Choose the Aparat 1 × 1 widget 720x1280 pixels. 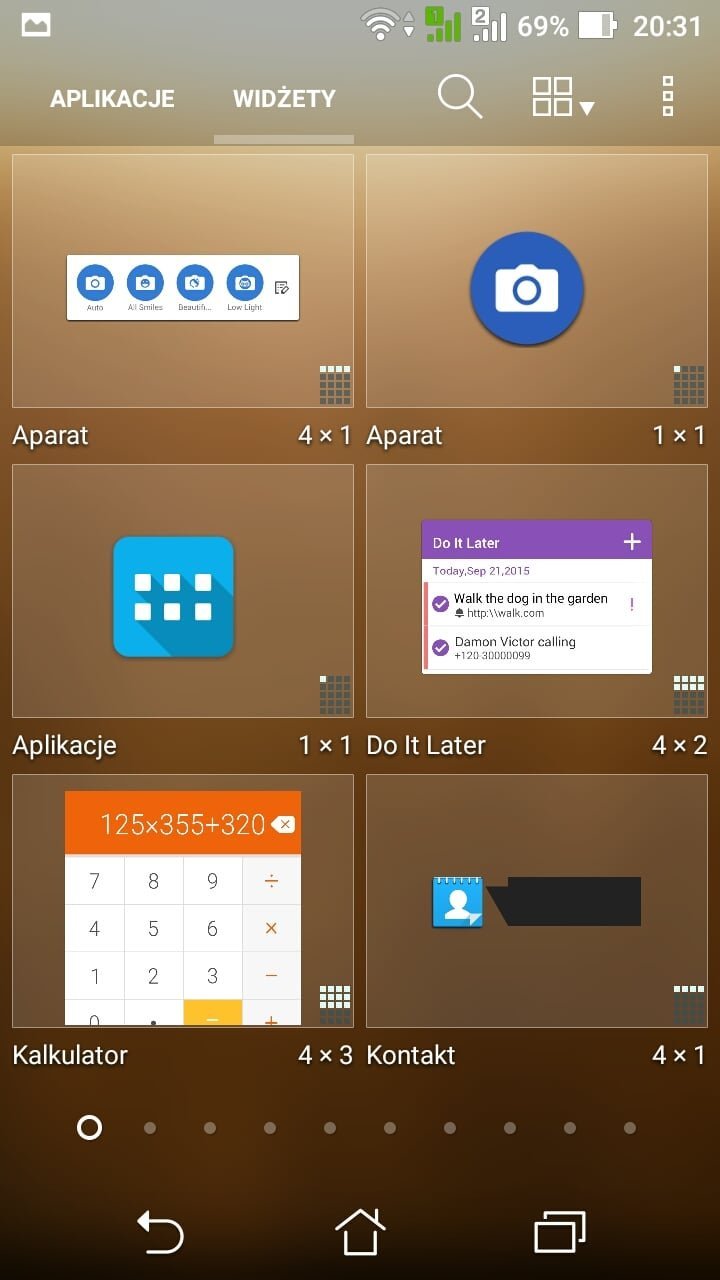537,281
